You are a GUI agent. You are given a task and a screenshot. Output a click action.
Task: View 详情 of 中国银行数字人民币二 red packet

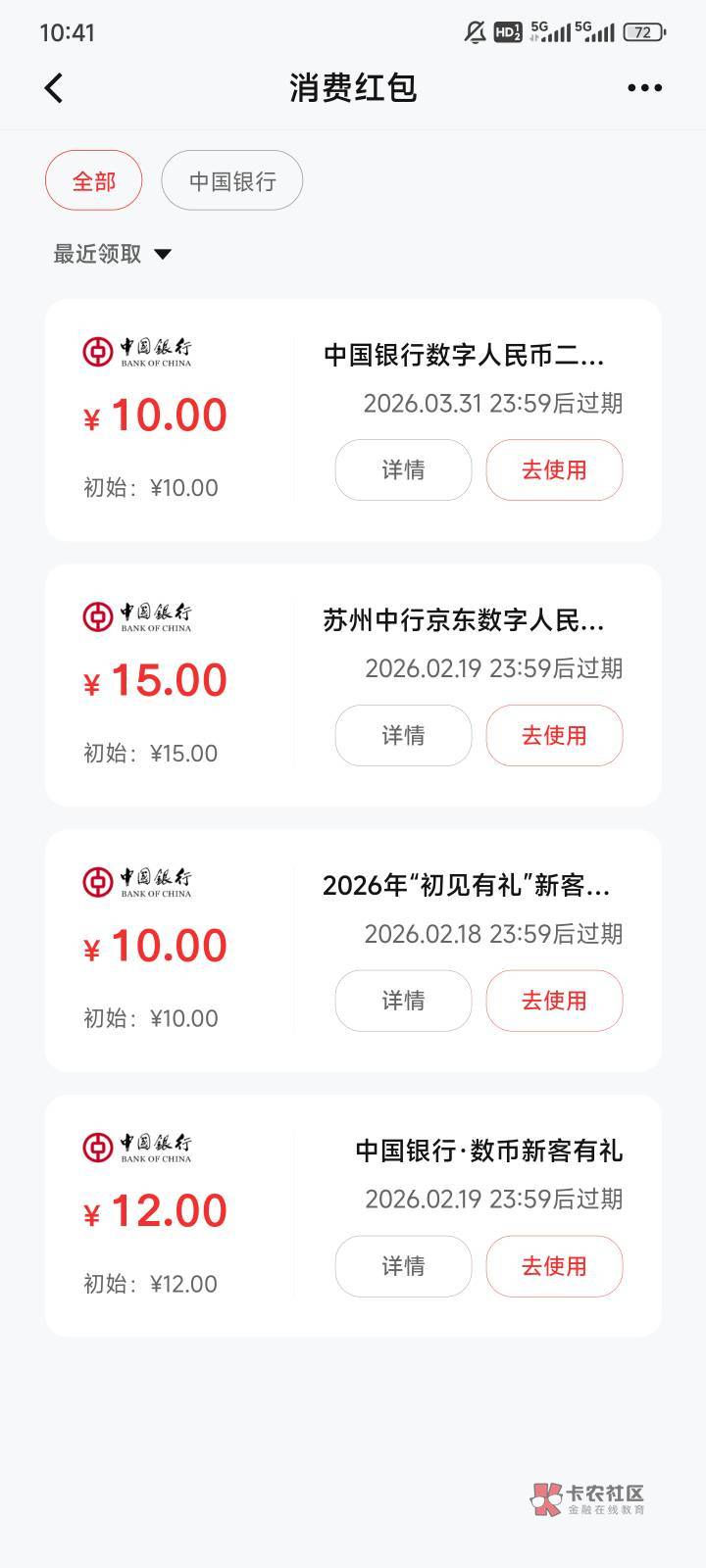[x=403, y=470]
